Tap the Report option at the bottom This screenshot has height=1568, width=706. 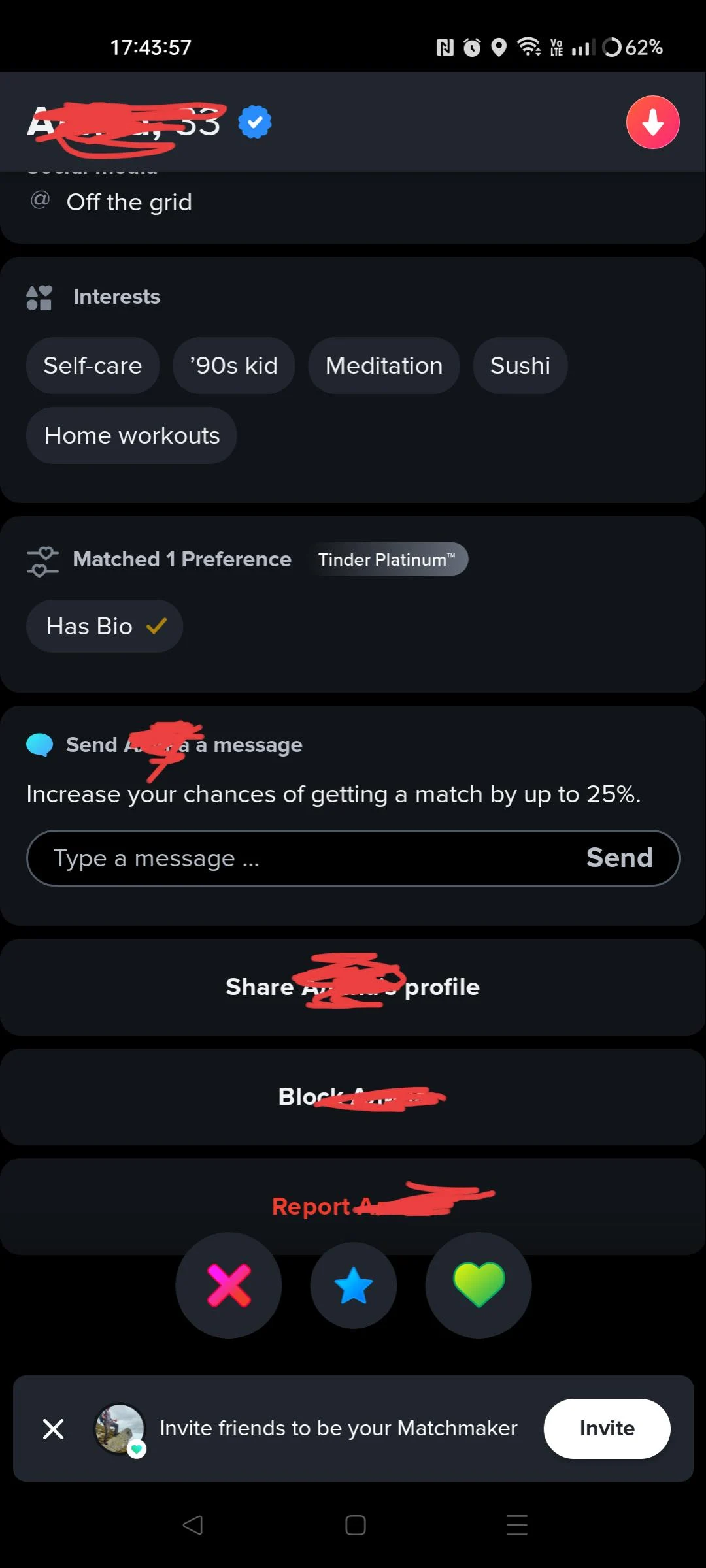(353, 1205)
